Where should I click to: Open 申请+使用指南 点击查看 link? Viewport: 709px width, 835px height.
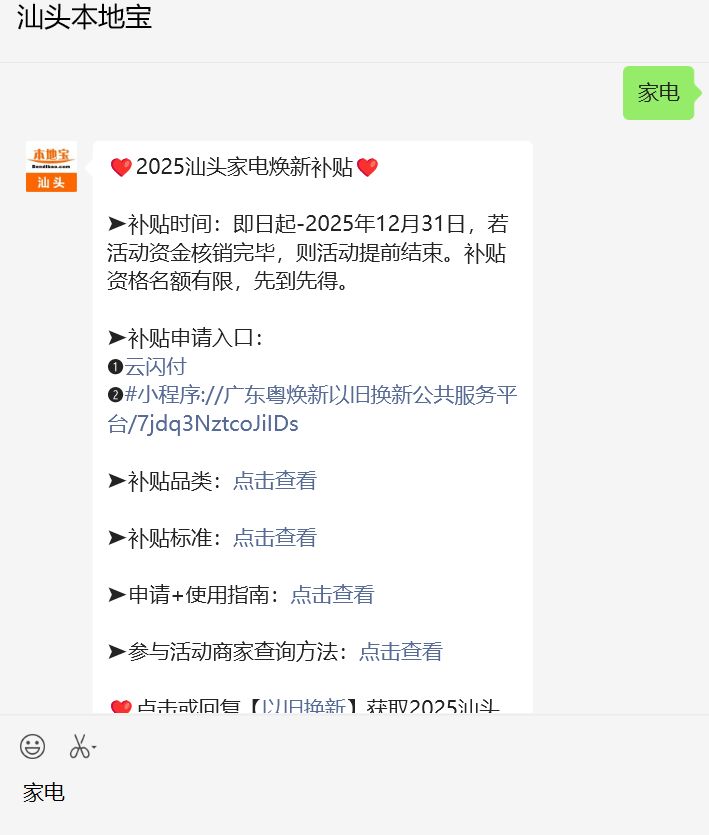332,595
